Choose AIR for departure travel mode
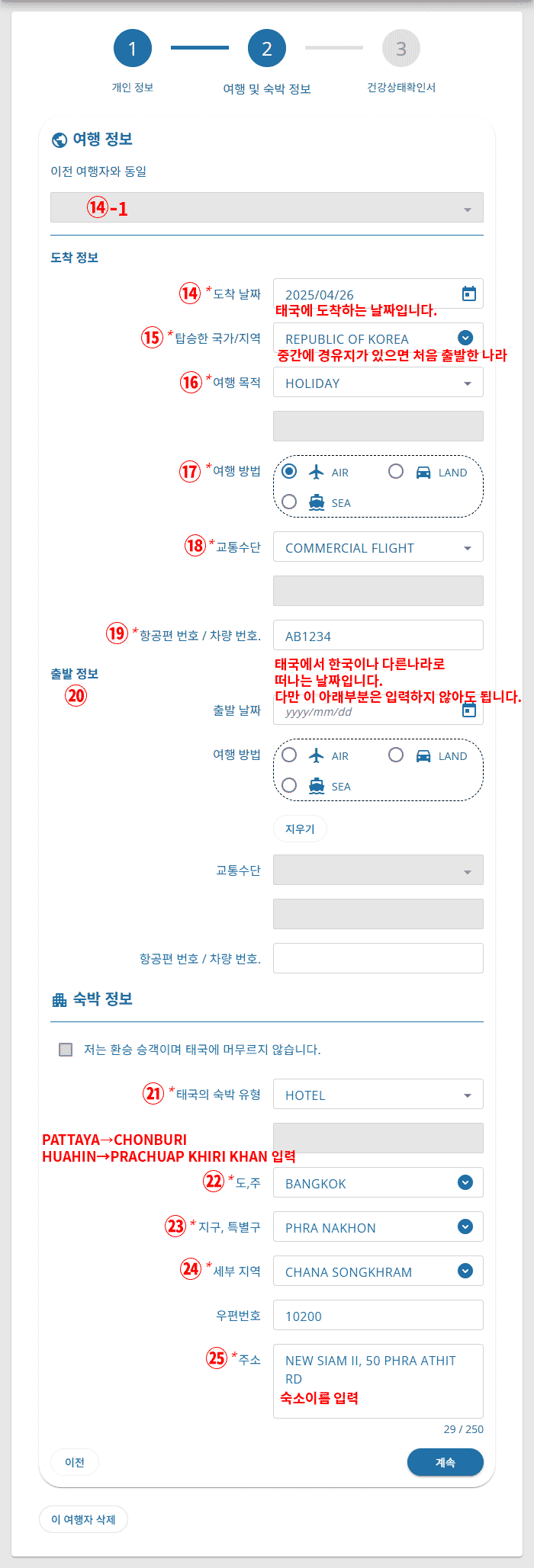The image size is (534, 1568). [x=289, y=755]
